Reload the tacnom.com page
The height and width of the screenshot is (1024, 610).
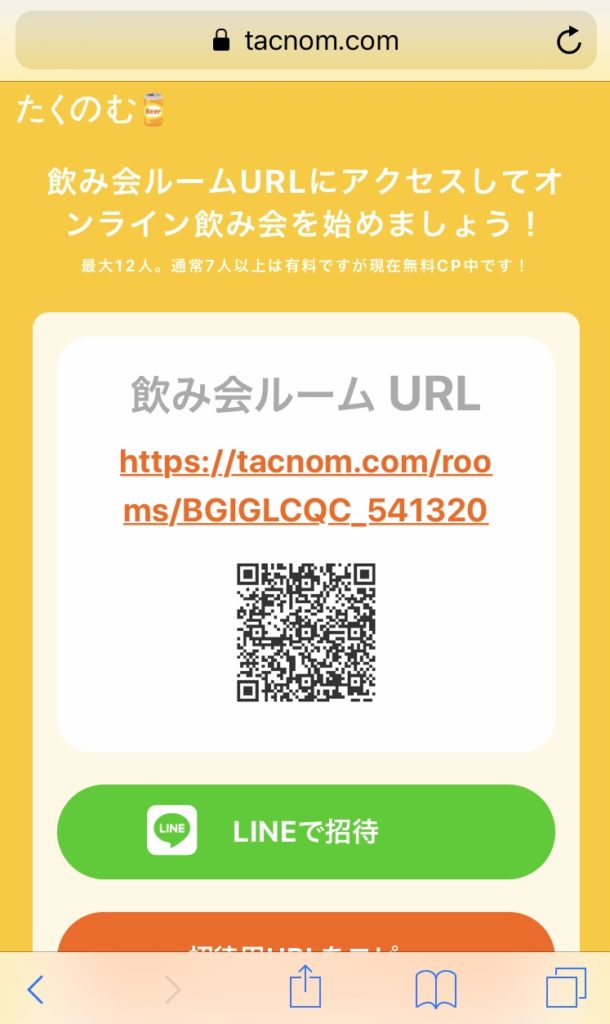568,41
